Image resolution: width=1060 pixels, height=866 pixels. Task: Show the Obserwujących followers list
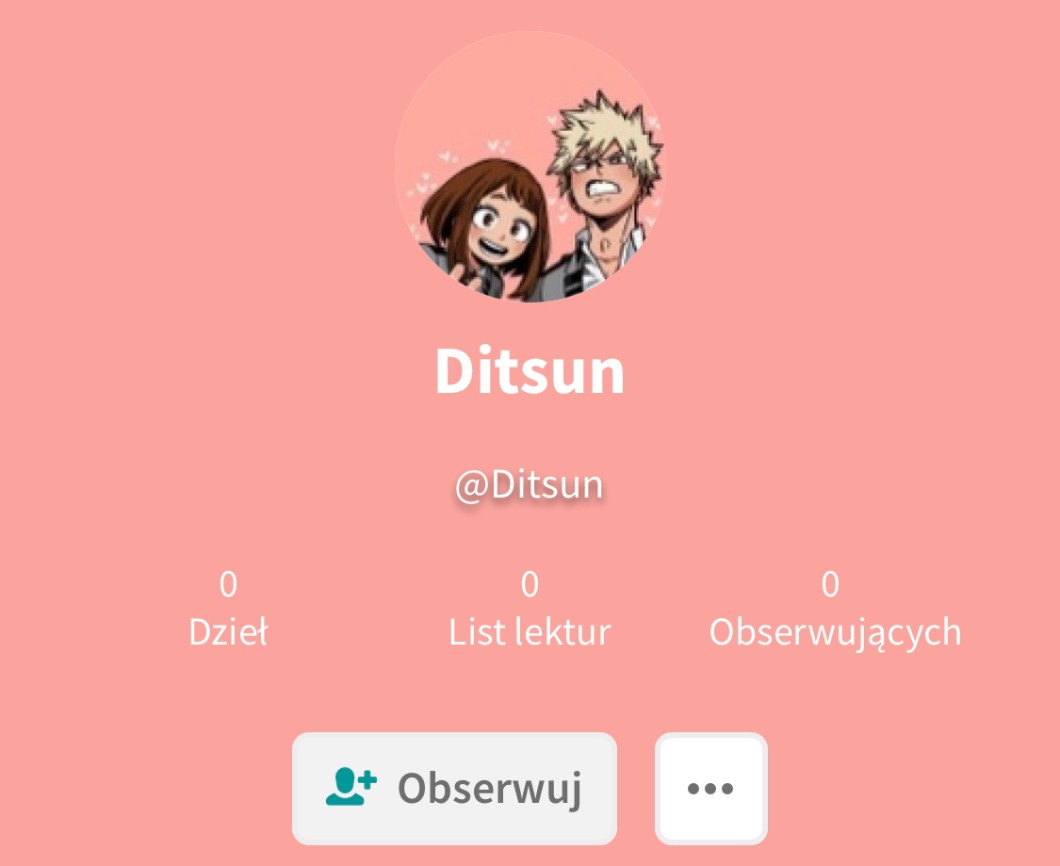click(x=834, y=609)
